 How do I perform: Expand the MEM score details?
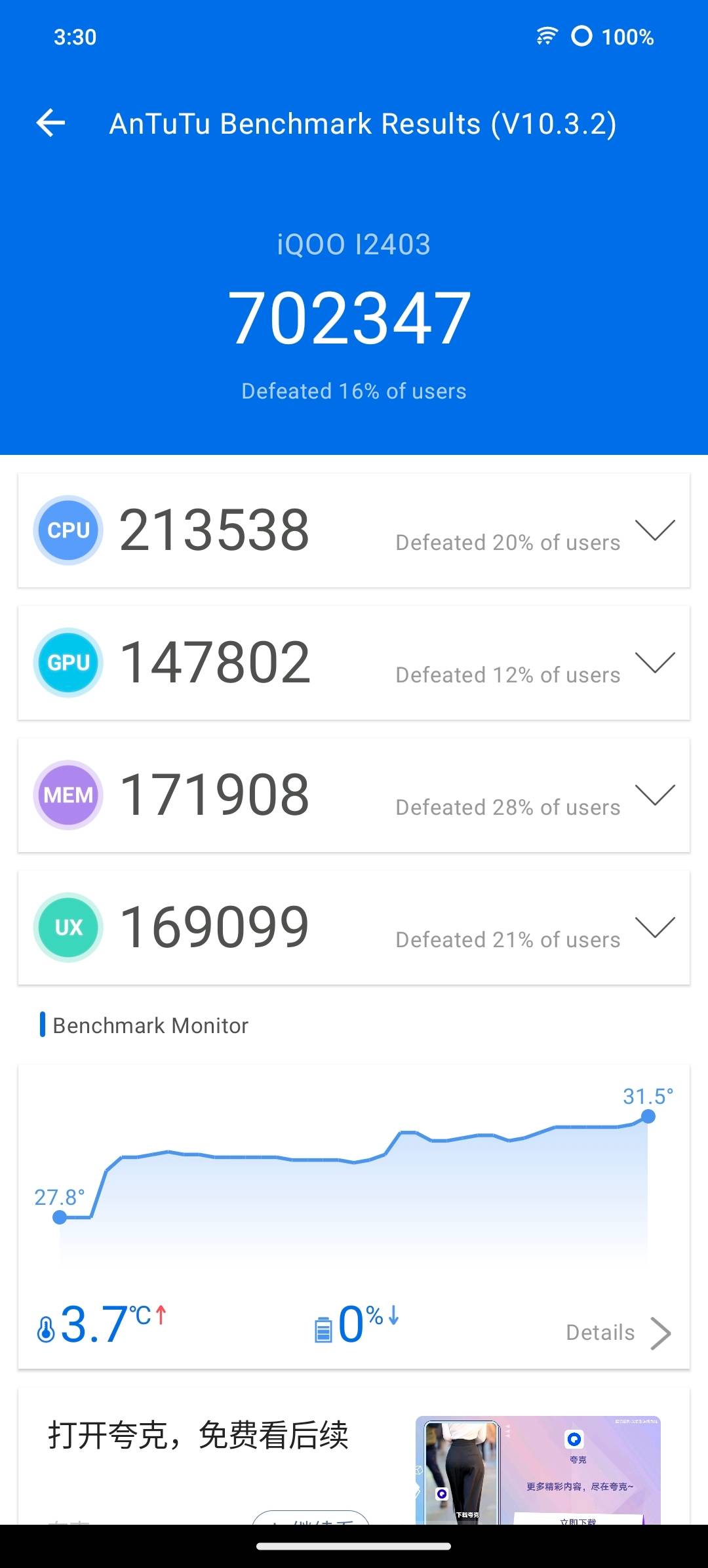tap(656, 794)
